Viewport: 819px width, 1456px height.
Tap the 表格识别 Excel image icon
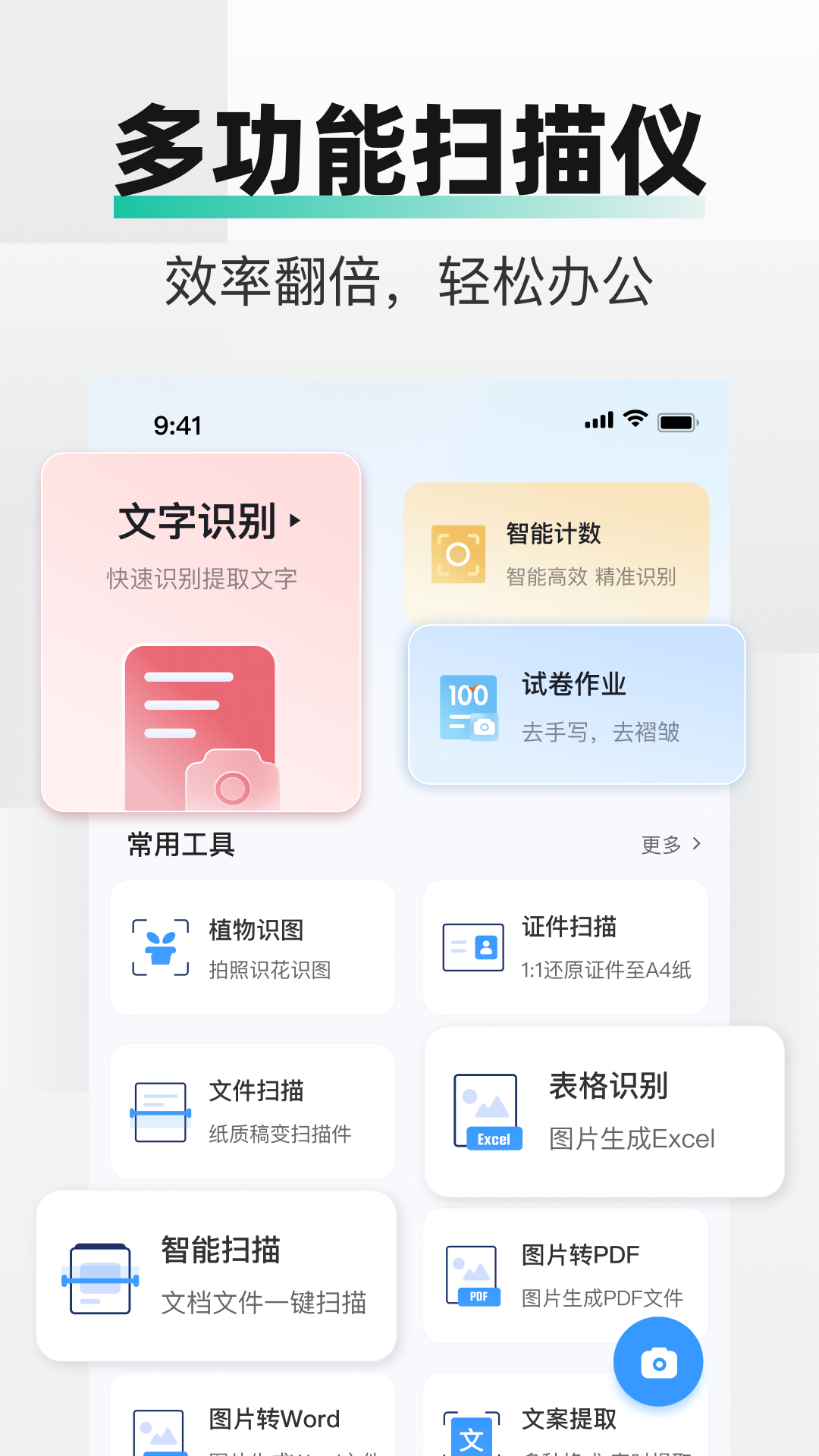tap(487, 1110)
